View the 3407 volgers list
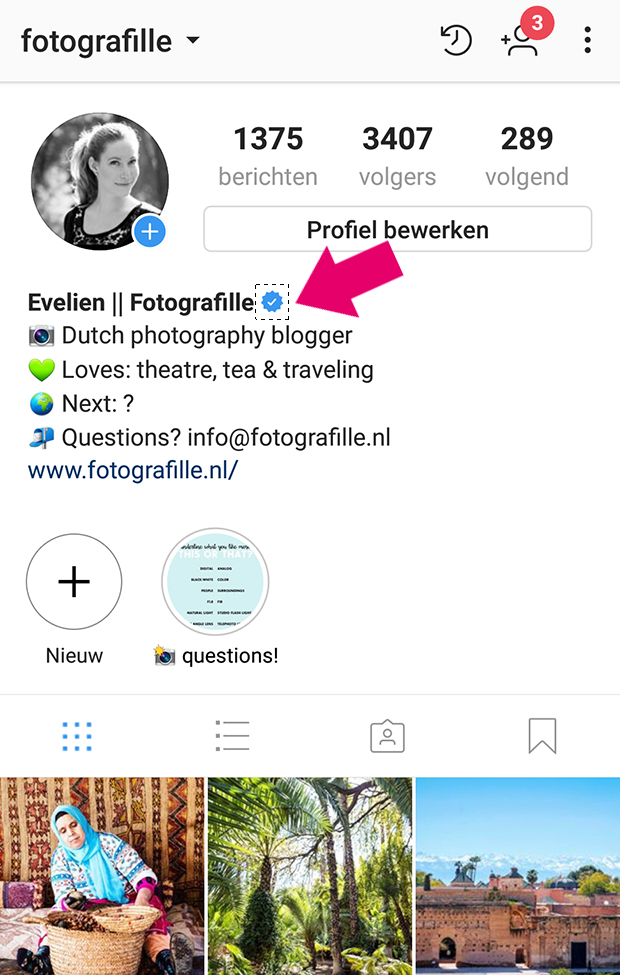 [397, 156]
